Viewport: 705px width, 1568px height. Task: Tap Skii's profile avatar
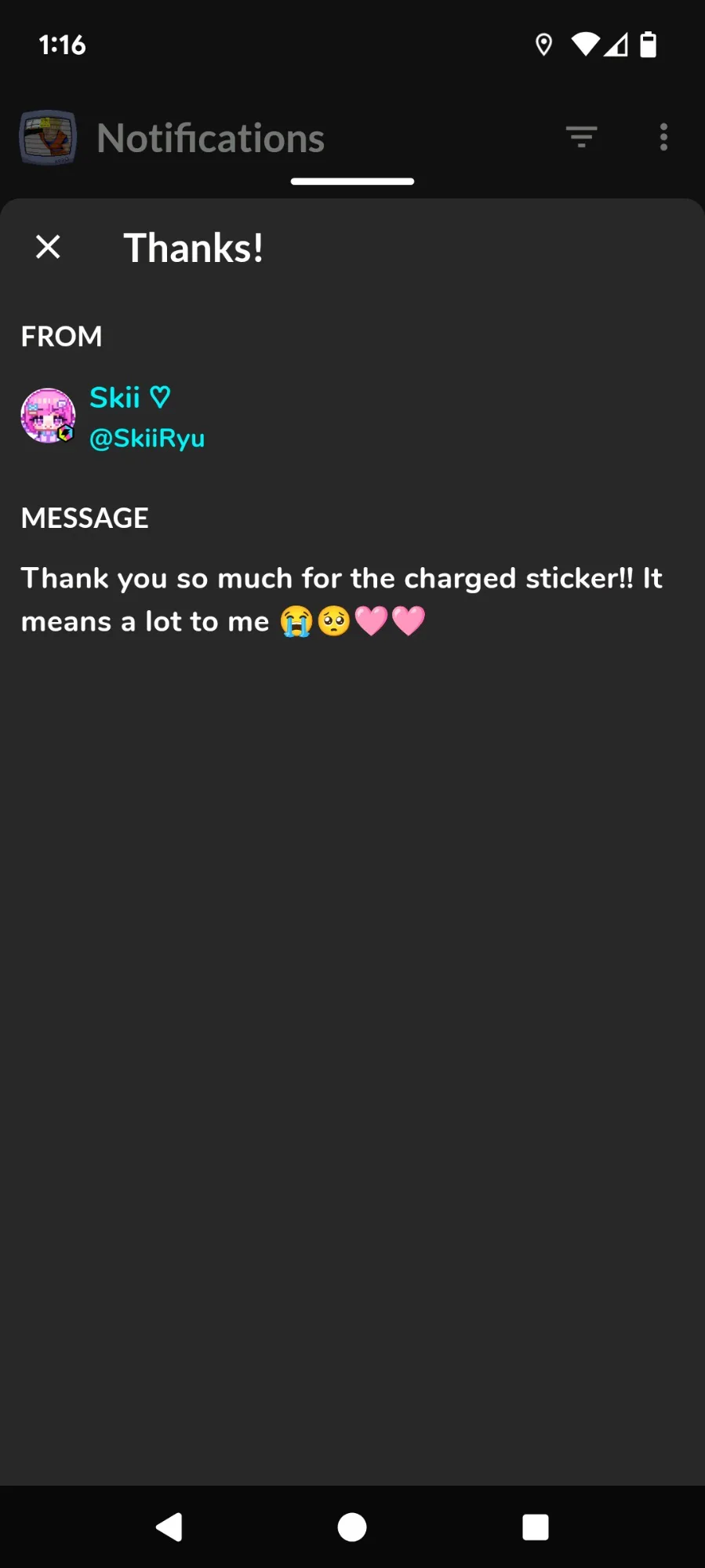pyautogui.click(x=48, y=416)
